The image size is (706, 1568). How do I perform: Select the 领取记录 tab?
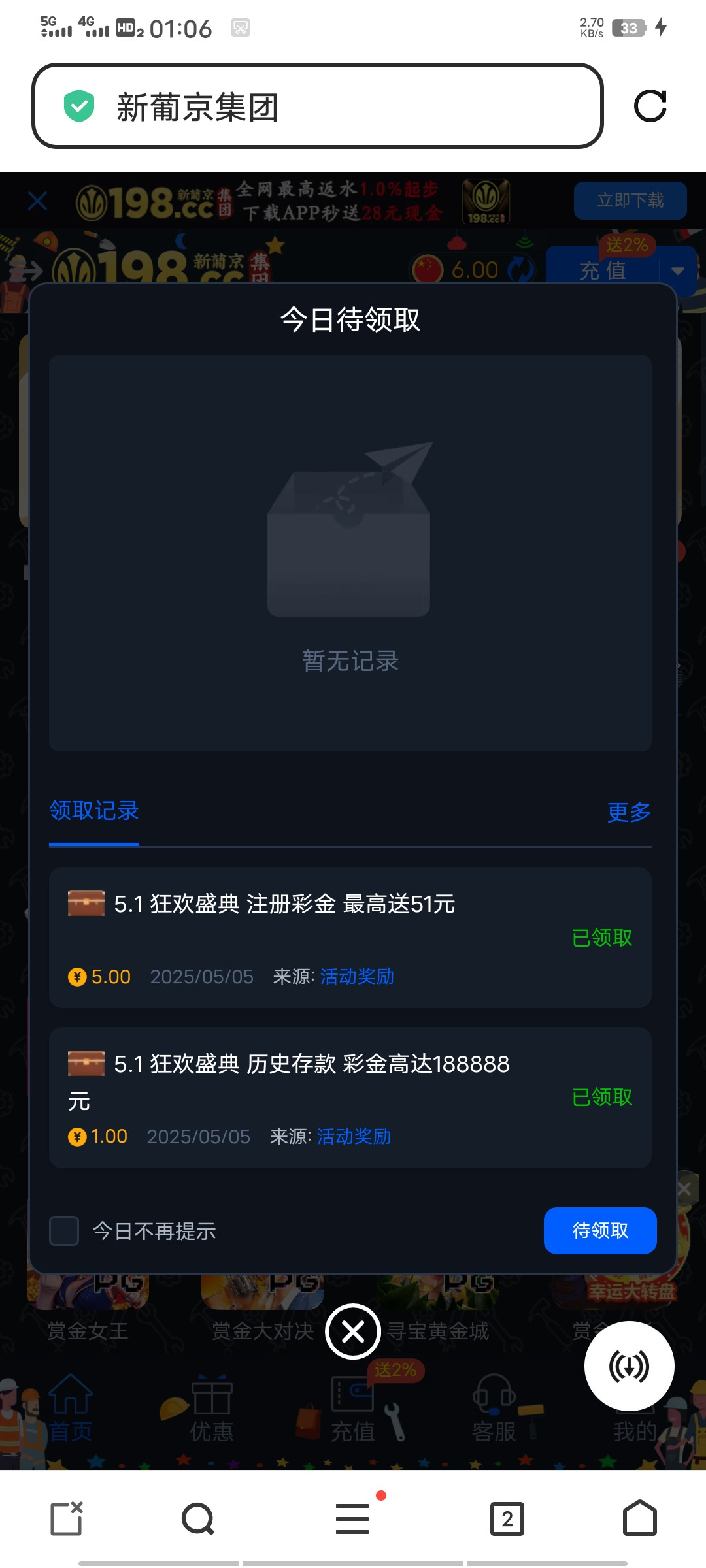click(x=94, y=811)
